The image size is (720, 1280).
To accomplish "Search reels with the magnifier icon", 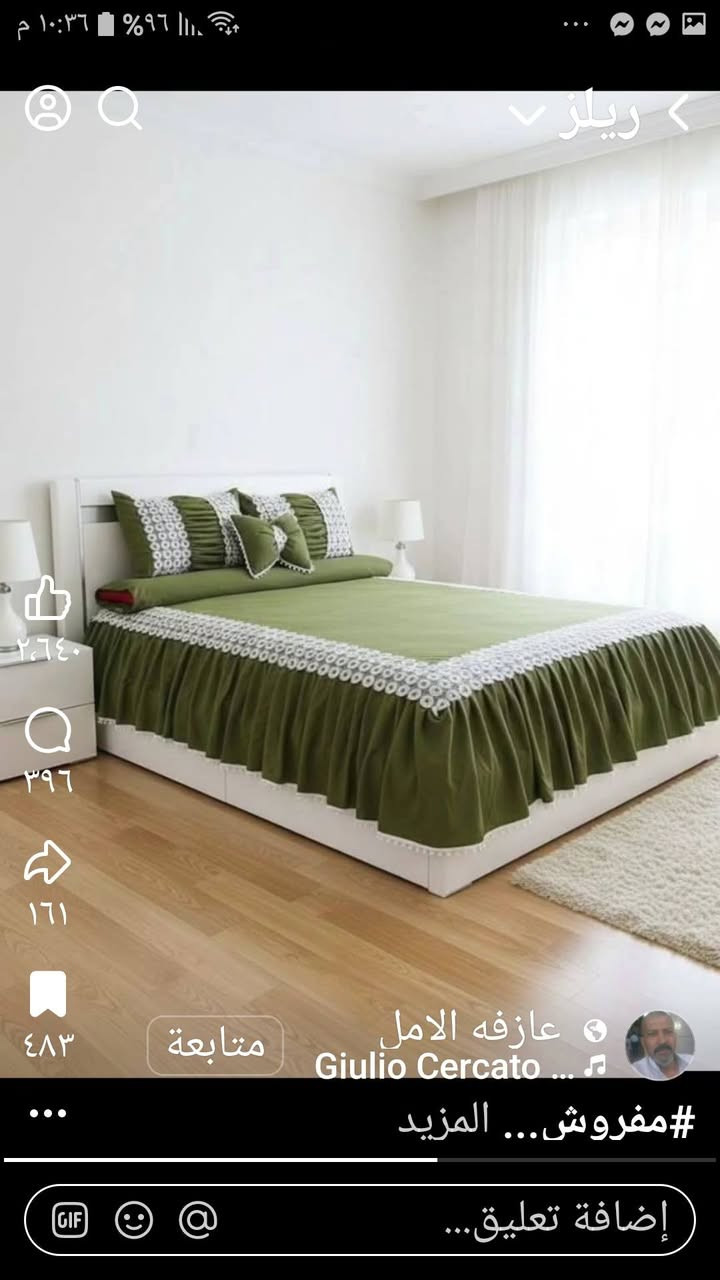I will click(x=119, y=109).
